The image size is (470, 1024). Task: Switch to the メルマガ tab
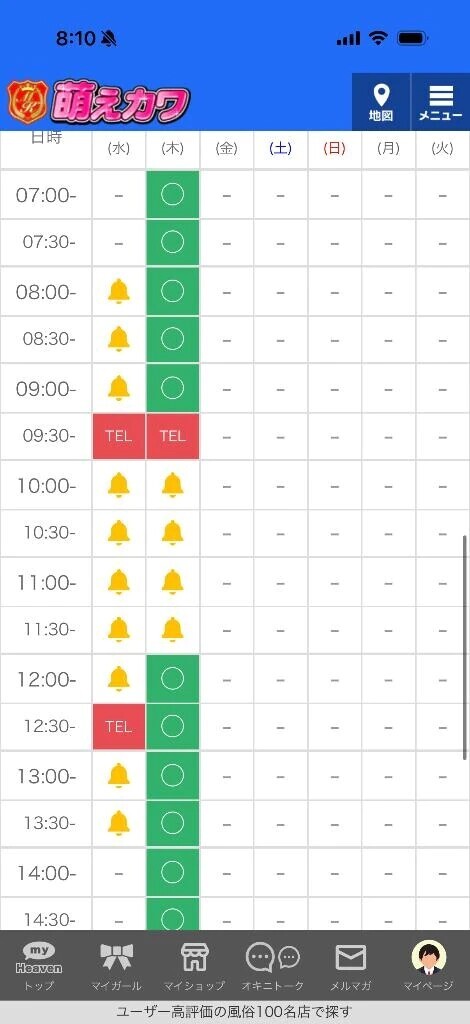351,967
